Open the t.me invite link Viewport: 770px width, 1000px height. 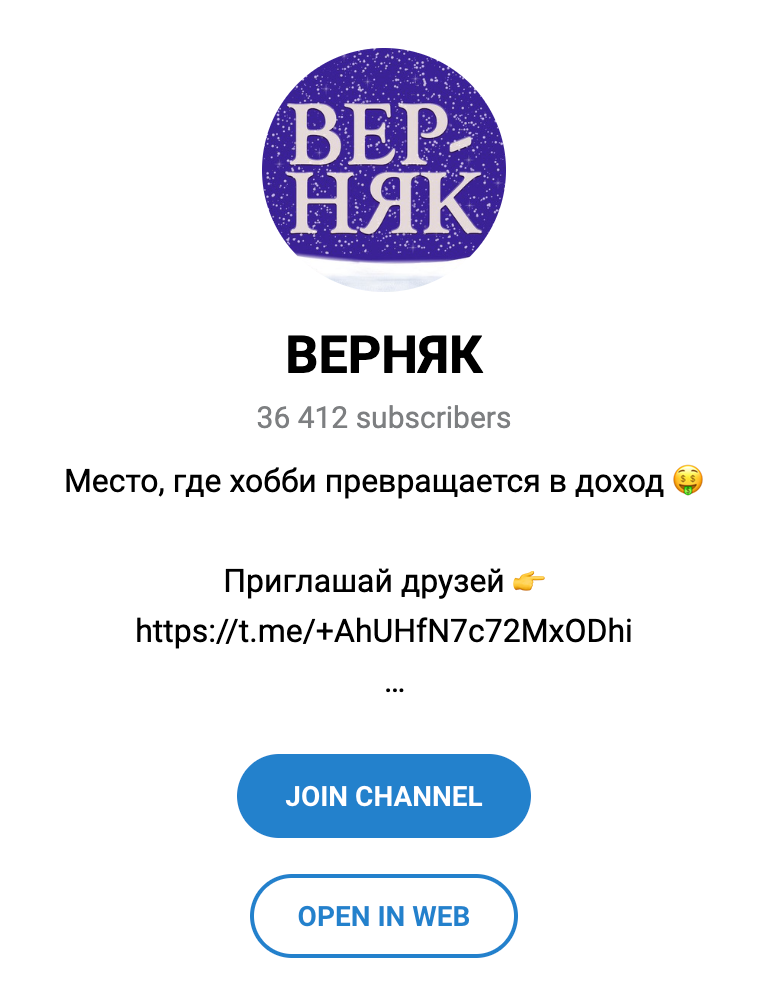(384, 631)
